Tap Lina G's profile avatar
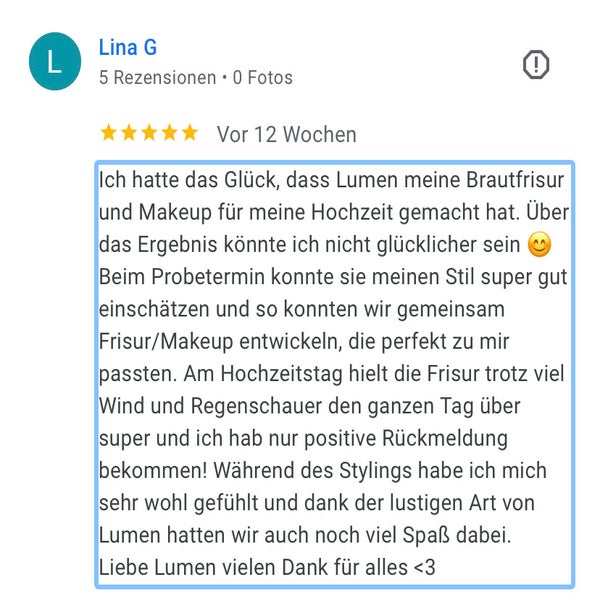Screen dimensions: 600x612 pos(54,62)
